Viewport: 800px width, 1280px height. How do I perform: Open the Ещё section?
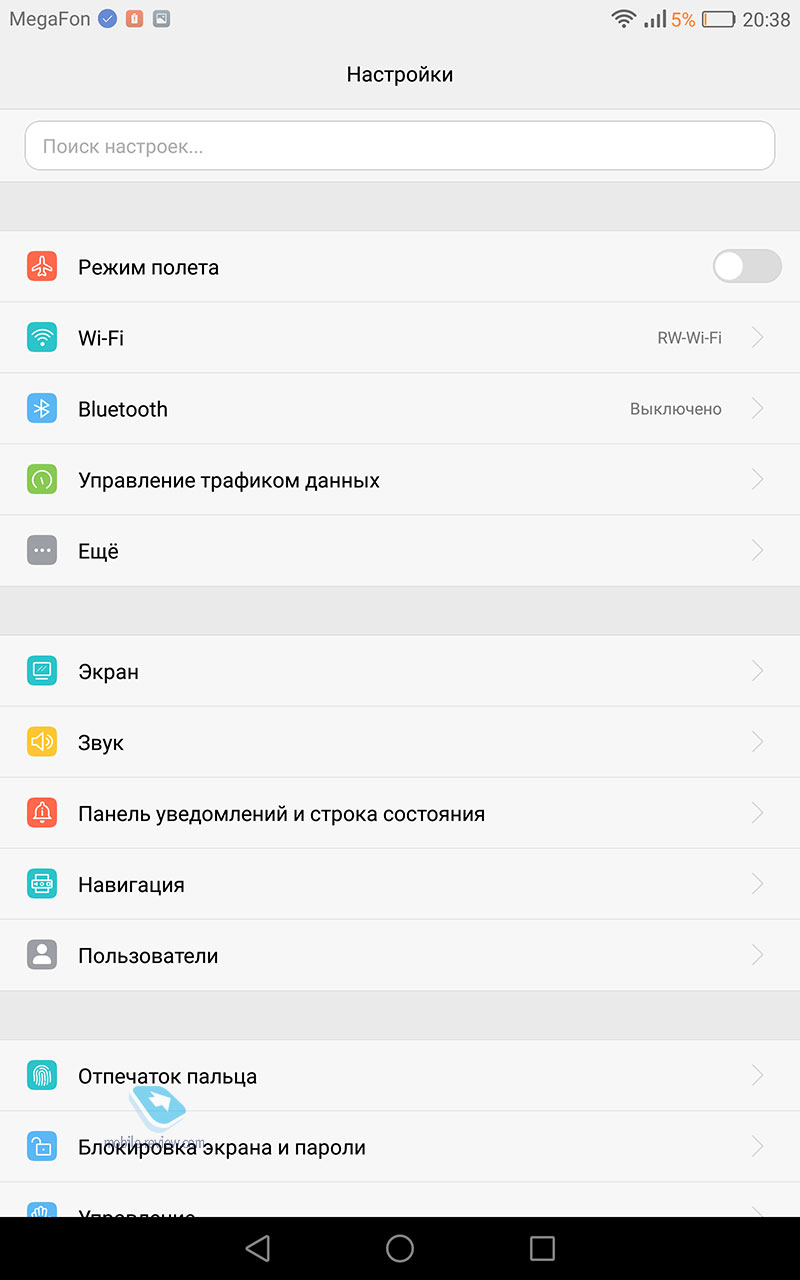400,551
